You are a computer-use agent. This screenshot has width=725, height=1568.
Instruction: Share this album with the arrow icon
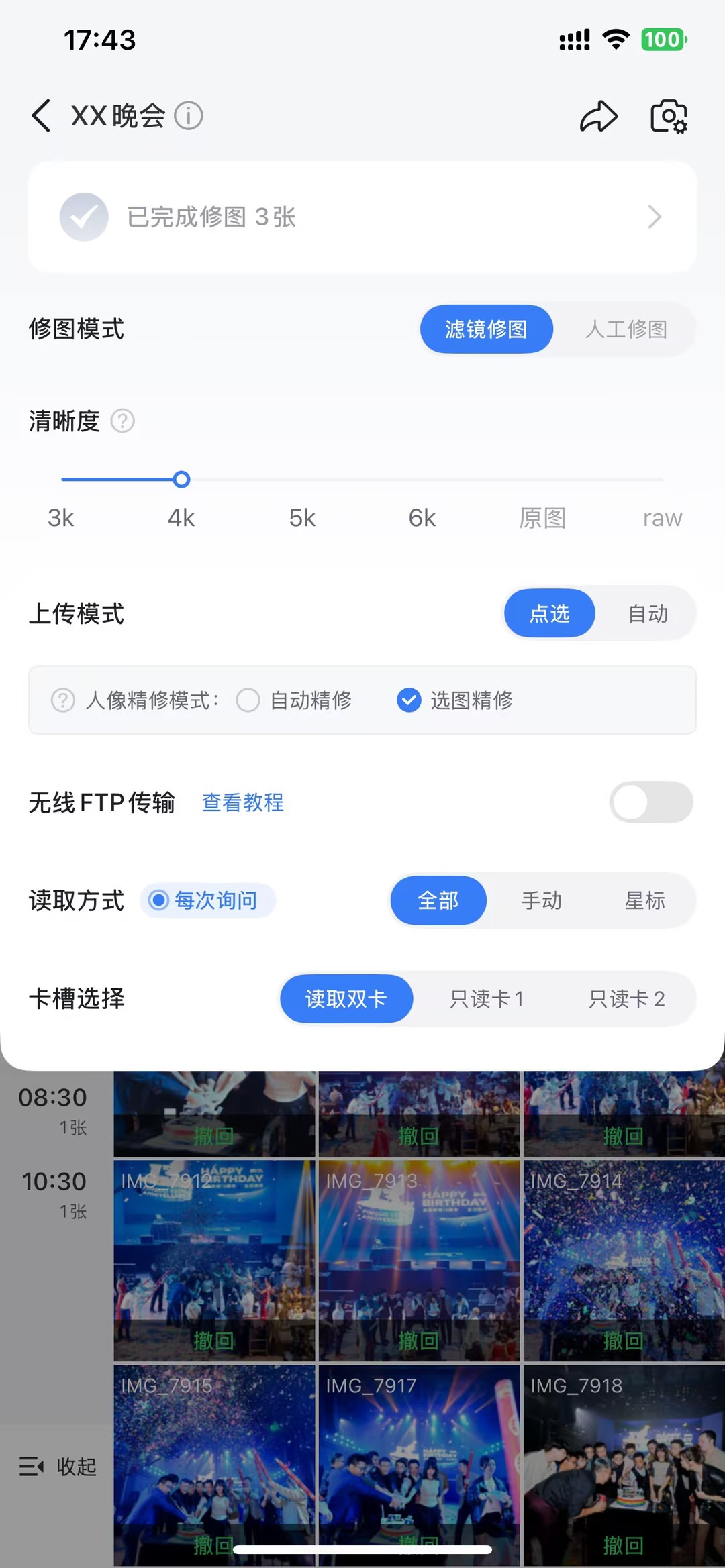coord(598,116)
